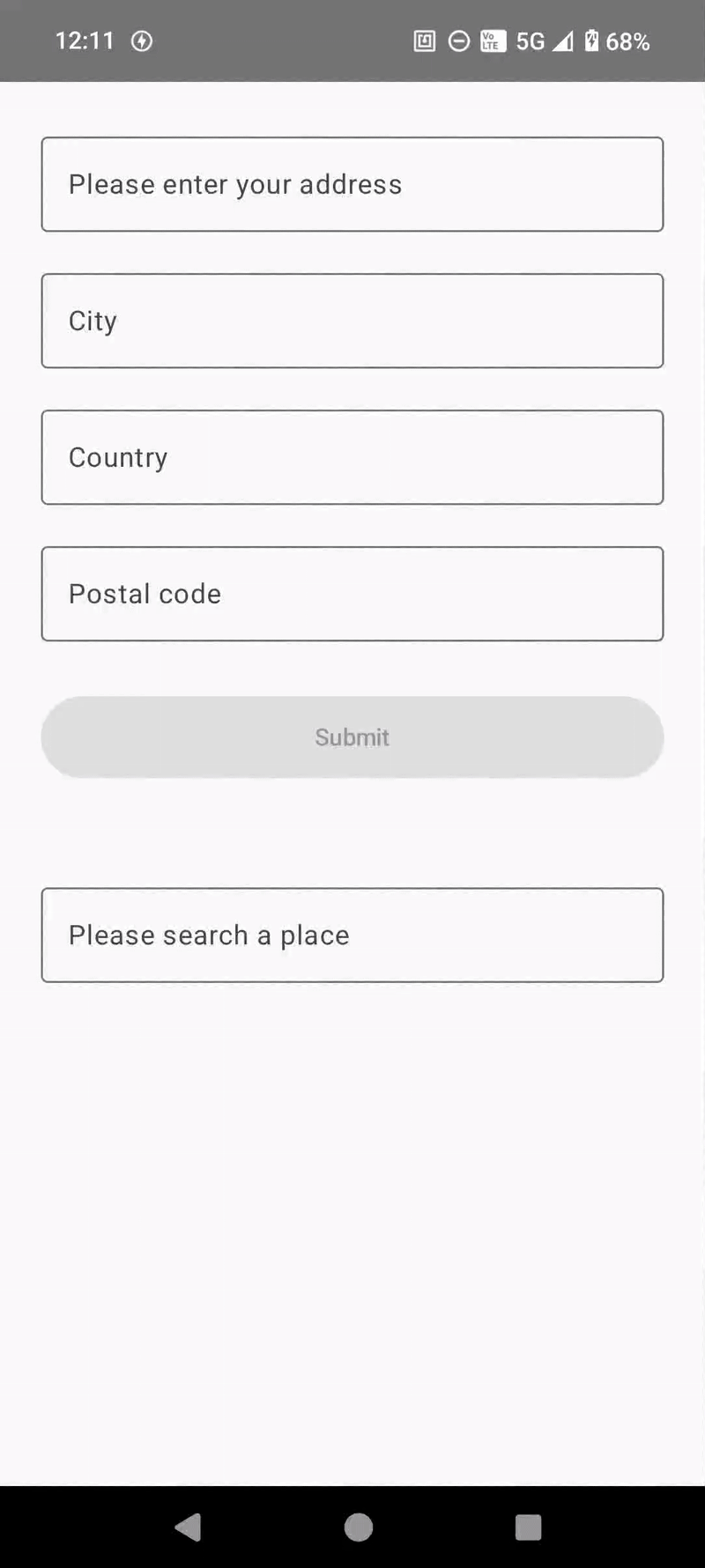
Task: Click the address input field
Action: pyautogui.click(x=352, y=184)
